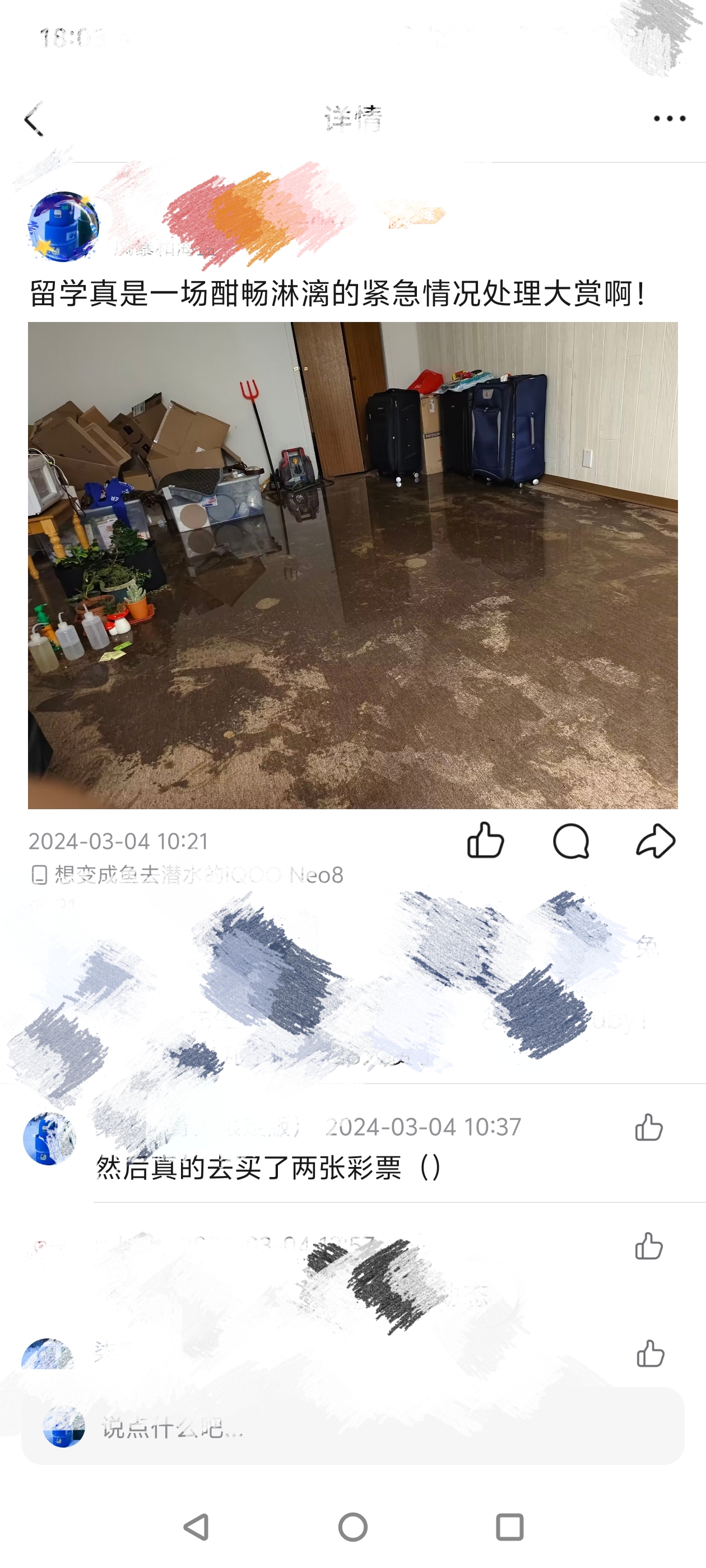Open comments with the speech bubble icon
Viewport: 706px width, 1568px height.
point(571,841)
